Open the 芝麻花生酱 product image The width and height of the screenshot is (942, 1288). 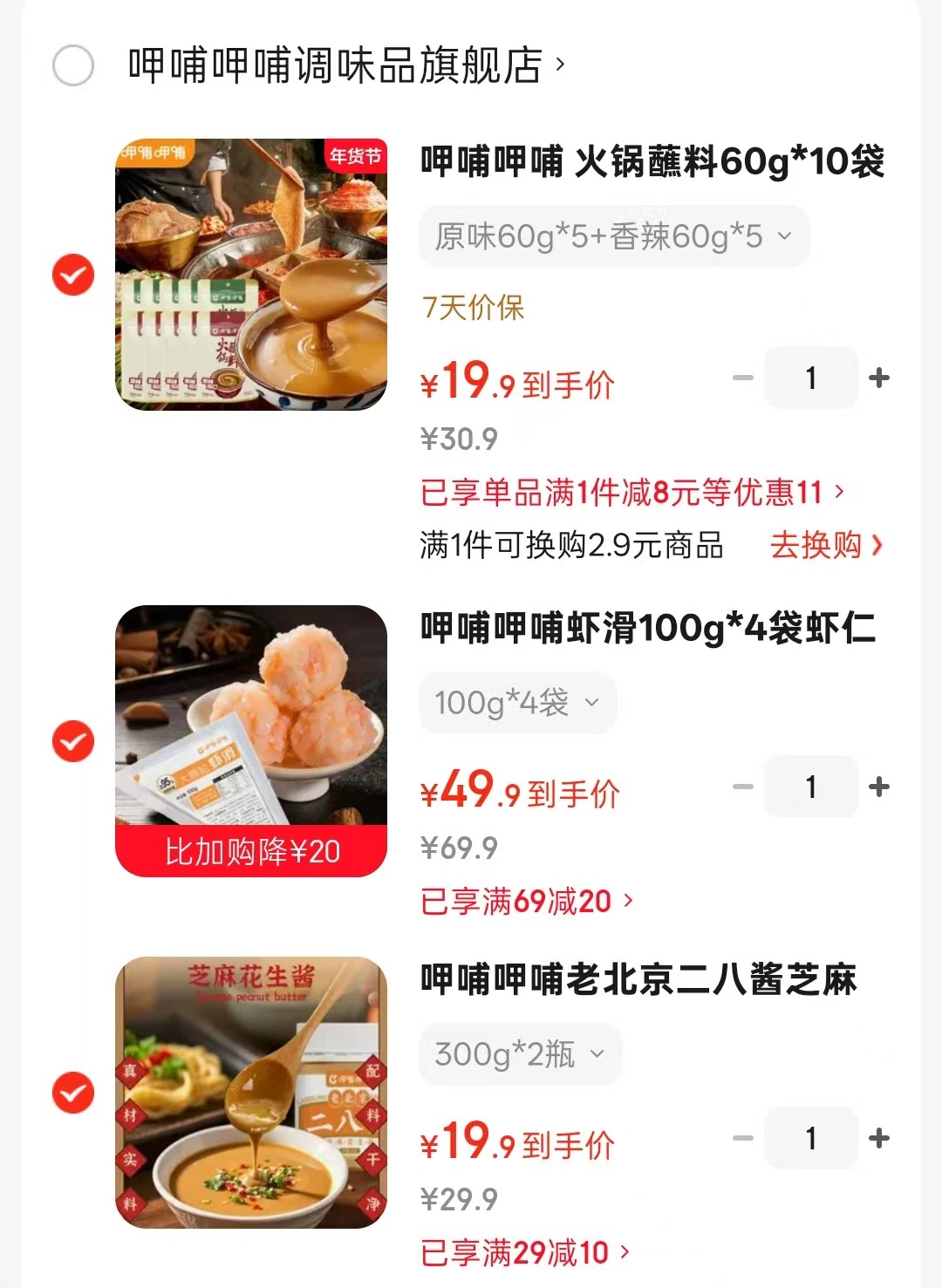251,1092
